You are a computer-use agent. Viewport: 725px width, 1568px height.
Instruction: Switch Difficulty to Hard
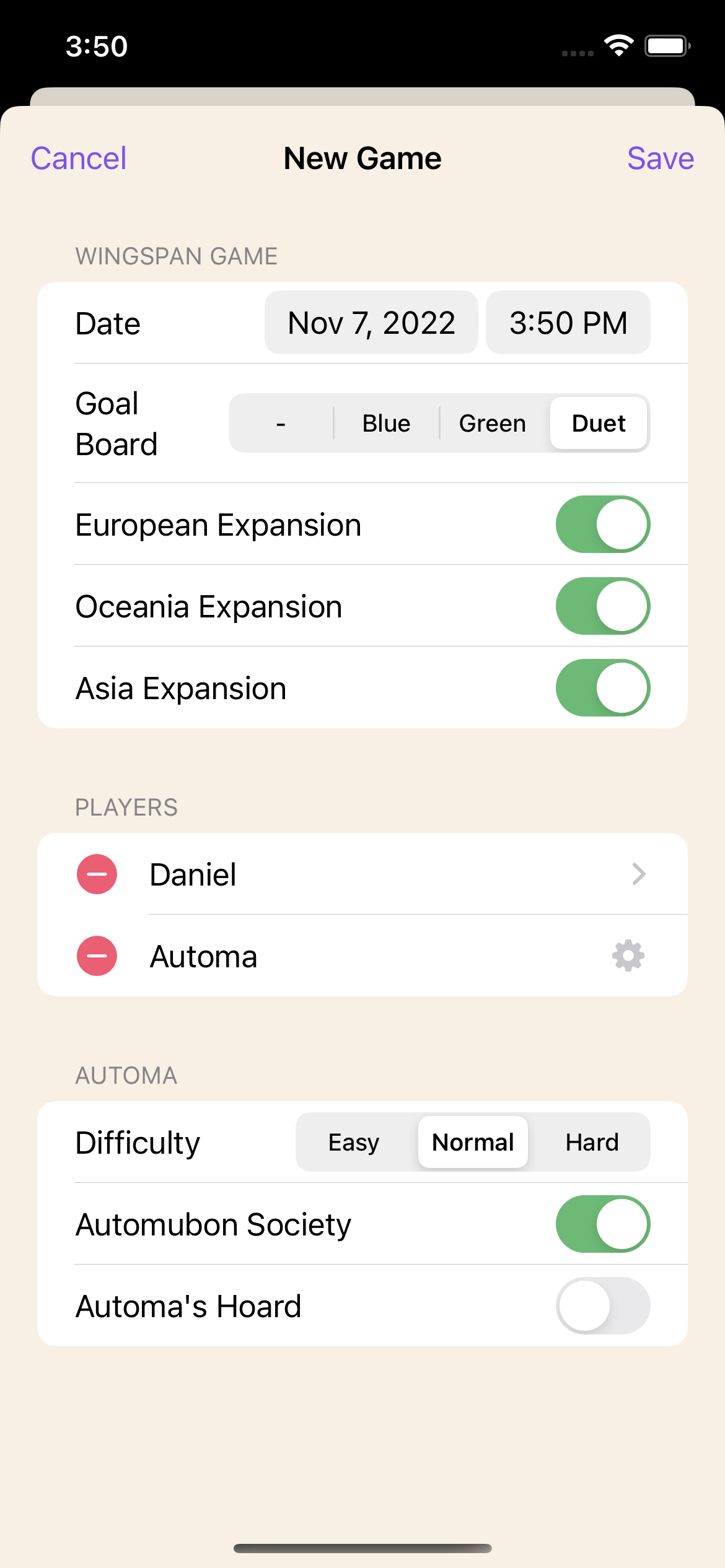click(x=591, y=1141)
